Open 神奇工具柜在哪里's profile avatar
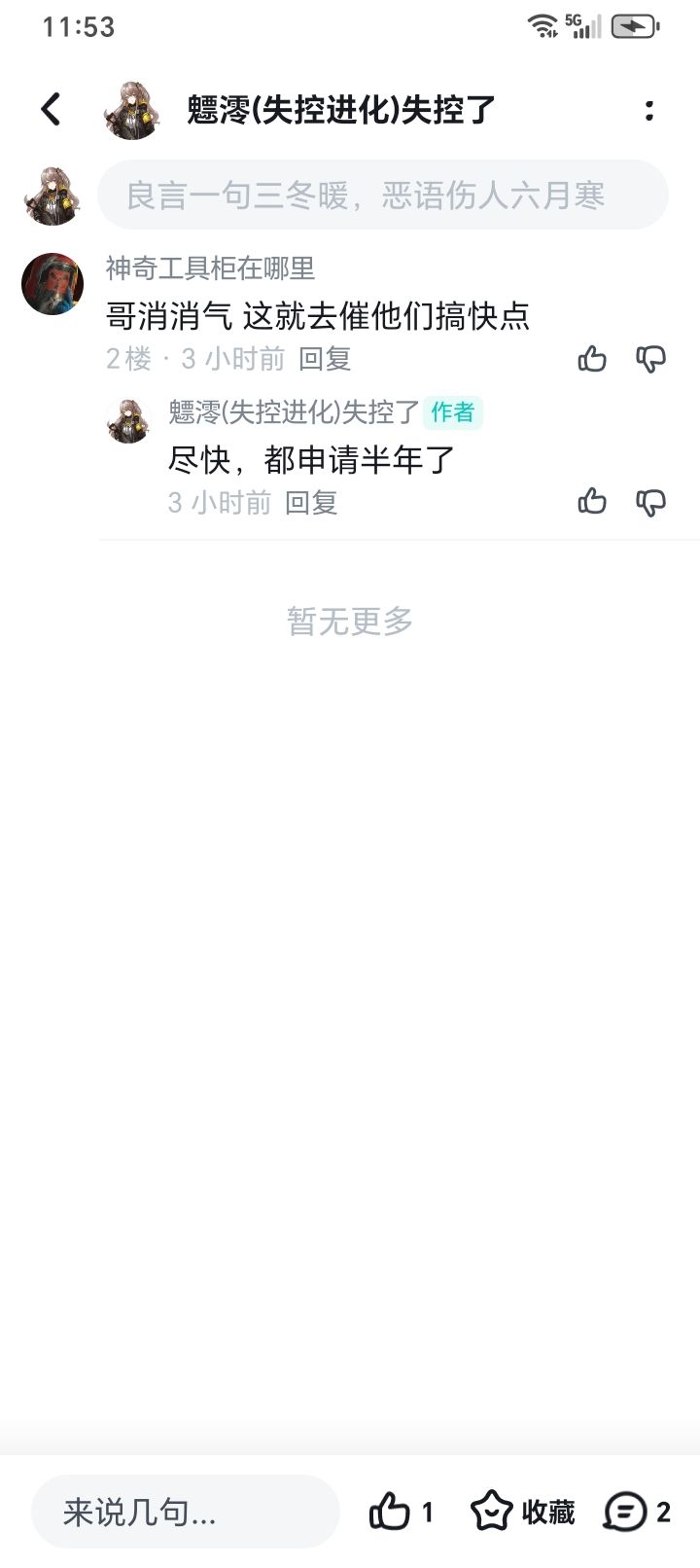The image size is (700, 1568). [x=52, y=284]
